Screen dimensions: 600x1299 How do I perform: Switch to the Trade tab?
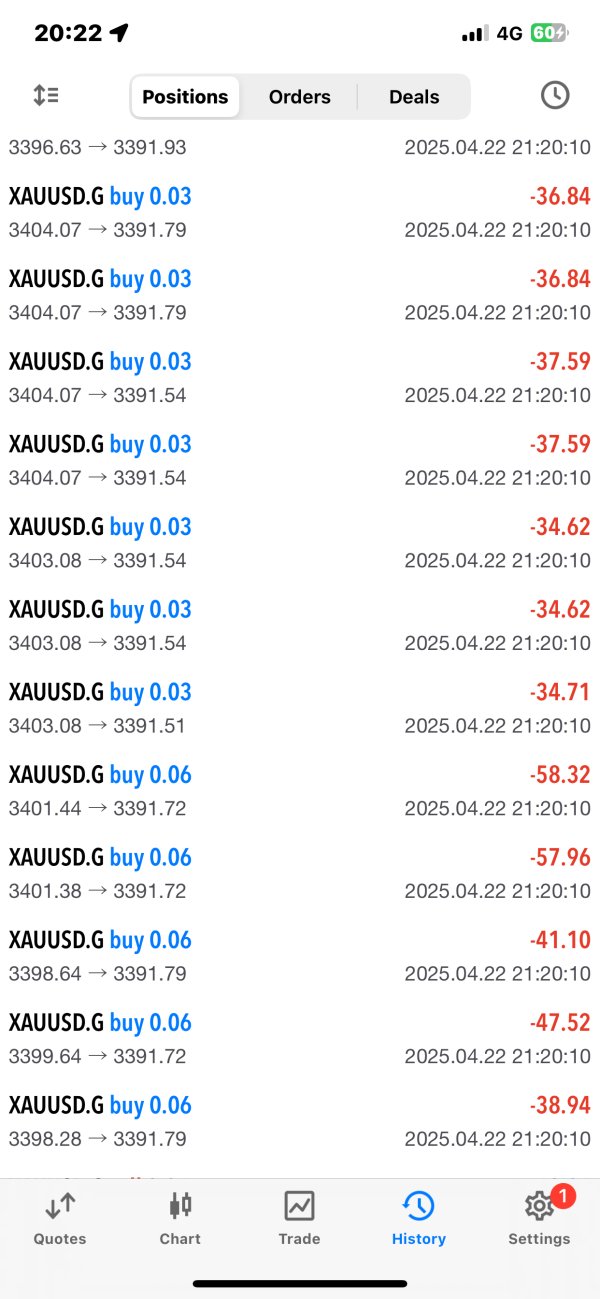(299, 1219)
